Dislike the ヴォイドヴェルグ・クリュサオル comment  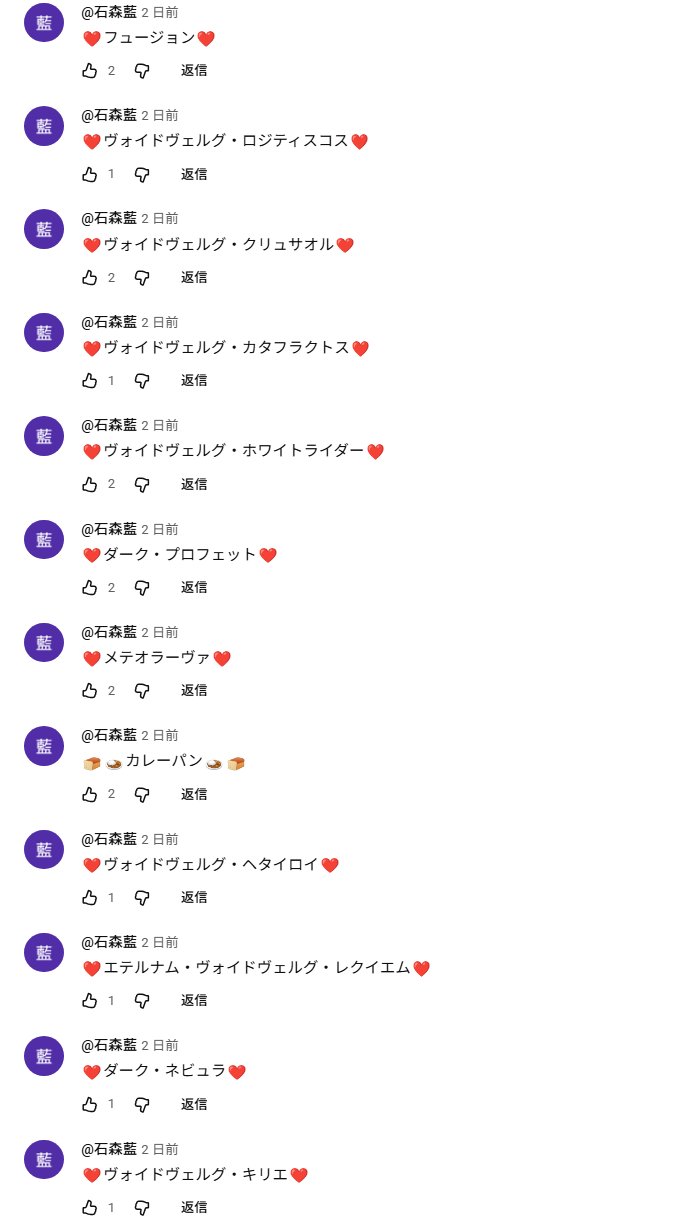click(x=142, y=277)
